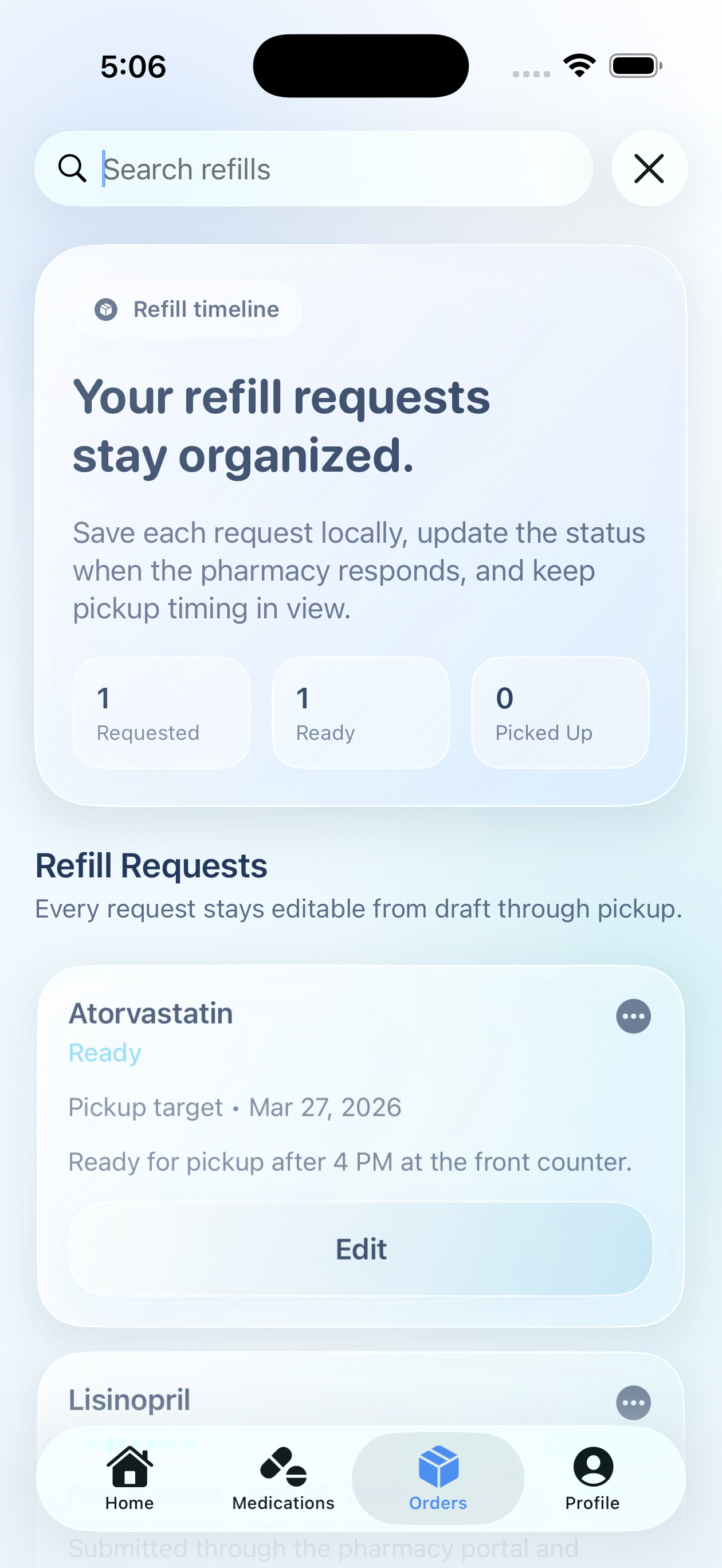The image size is (722, 1568).
Task: Clear the search with the X button
Action: click(649, 168)
